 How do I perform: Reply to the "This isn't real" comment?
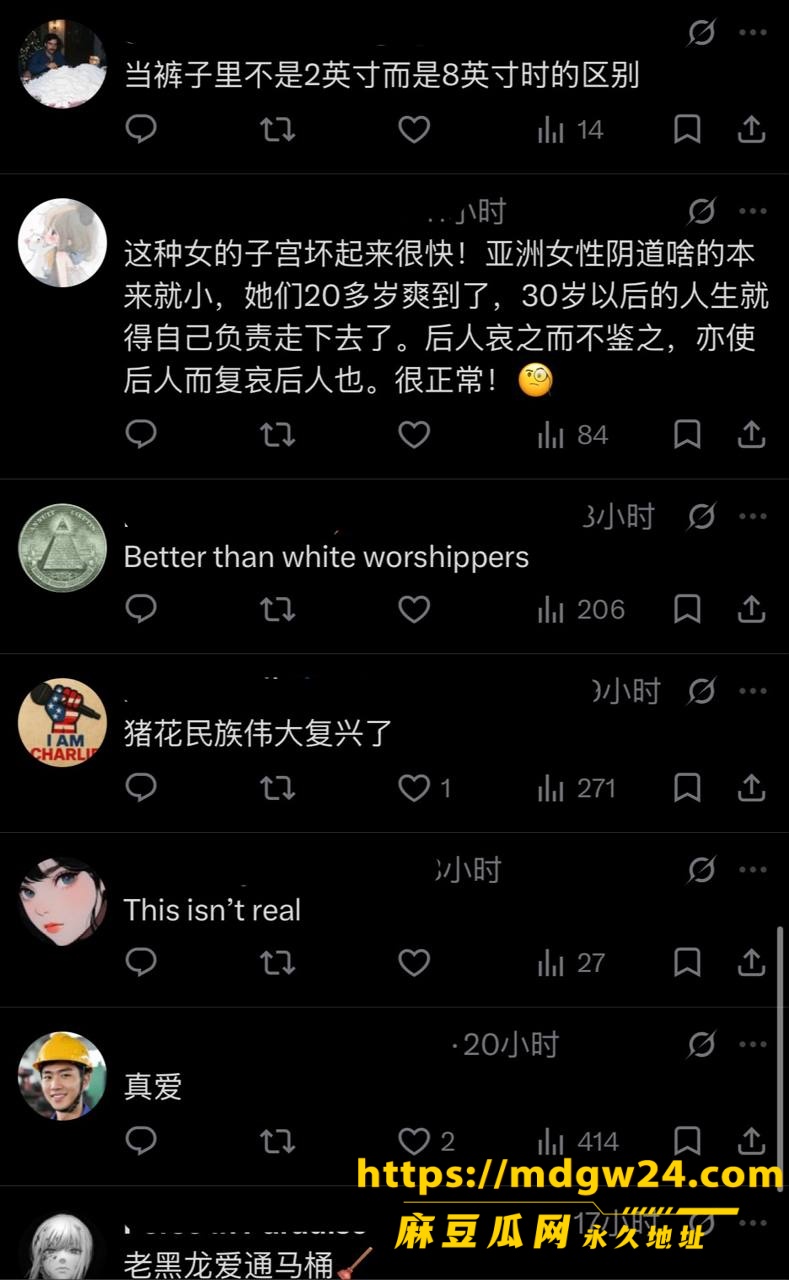[141, 963]
